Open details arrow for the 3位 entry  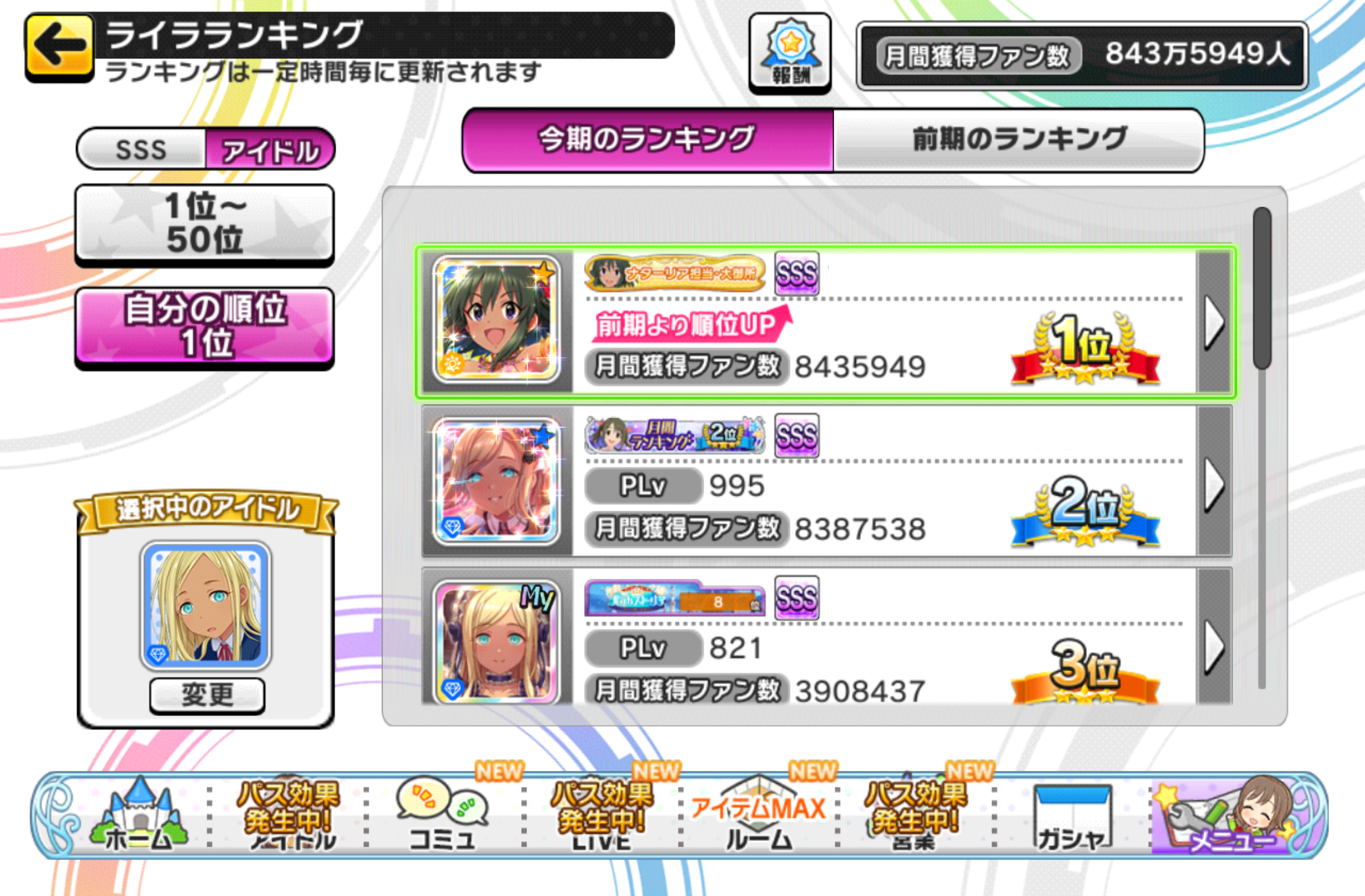pyautogui.click(x=1214, y=646)
